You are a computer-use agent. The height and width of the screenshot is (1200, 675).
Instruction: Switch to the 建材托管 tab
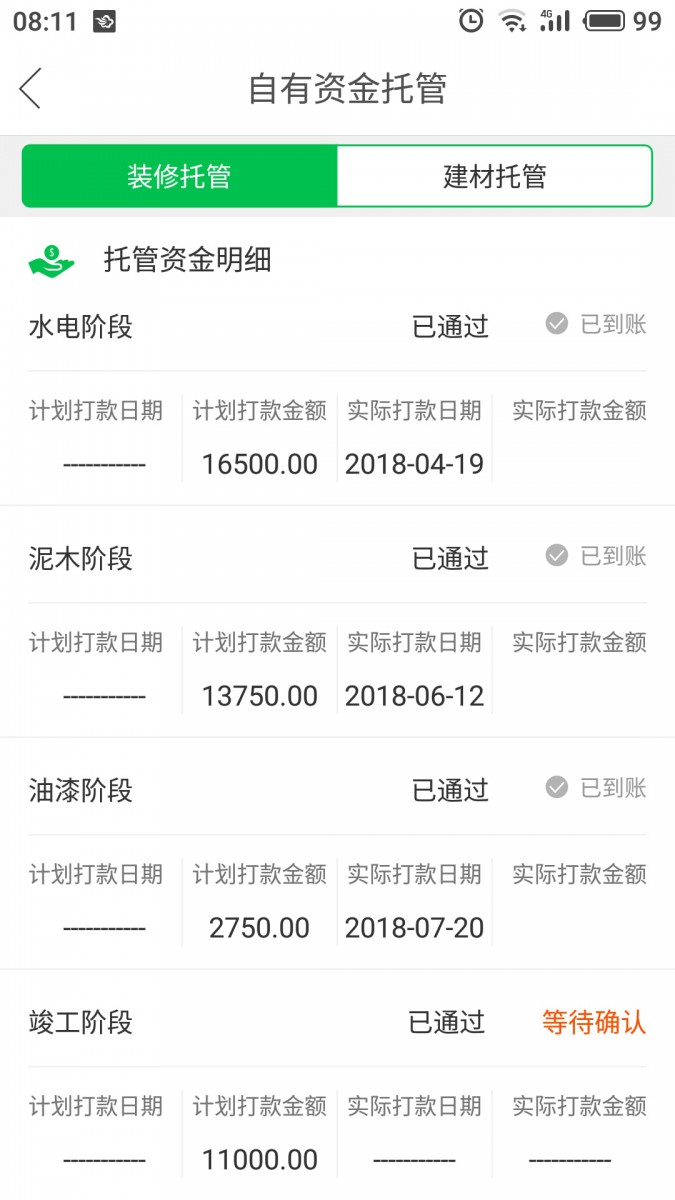click(x=494, y=177)
